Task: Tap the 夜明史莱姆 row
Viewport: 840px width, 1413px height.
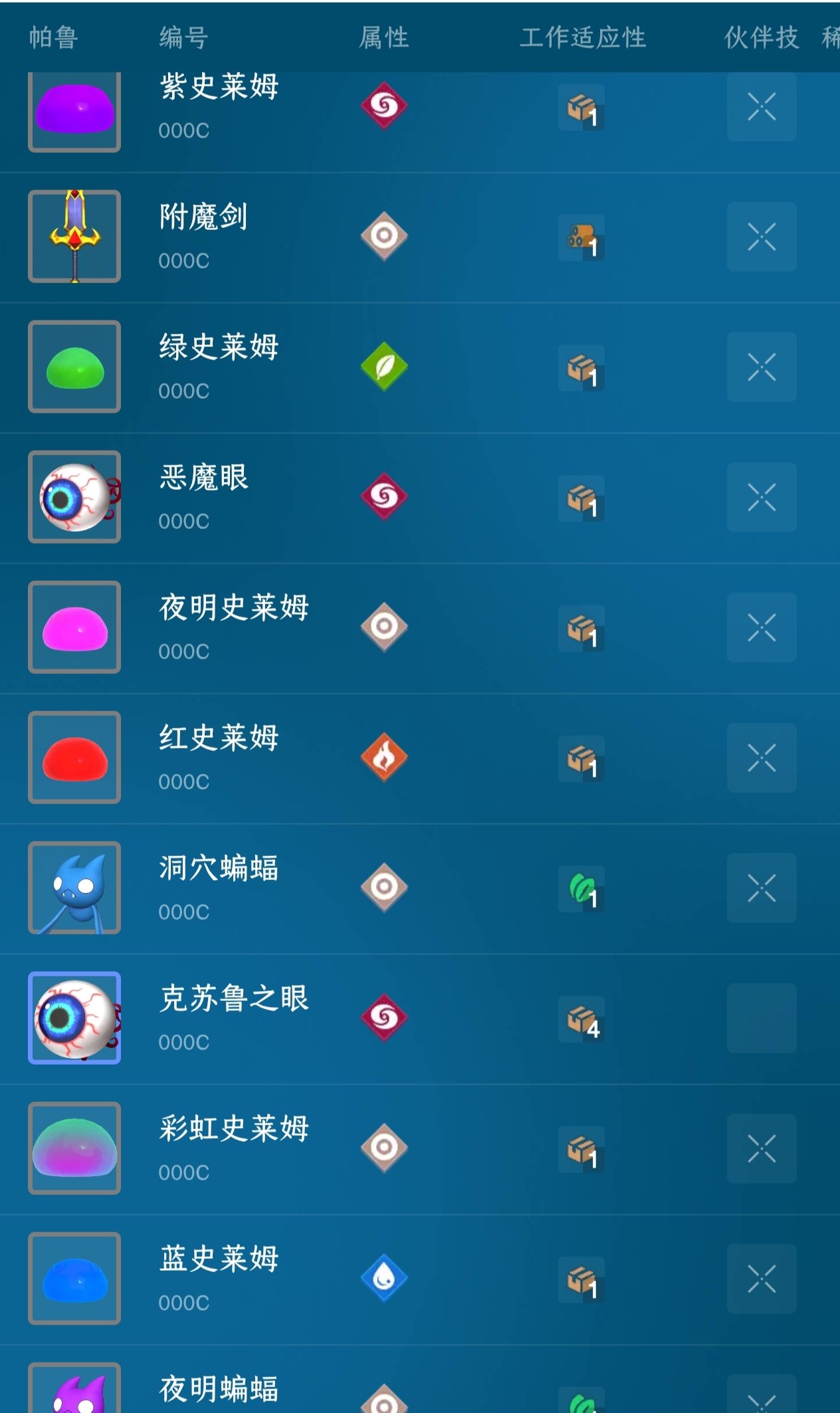Action: click(x=234, y=626)
